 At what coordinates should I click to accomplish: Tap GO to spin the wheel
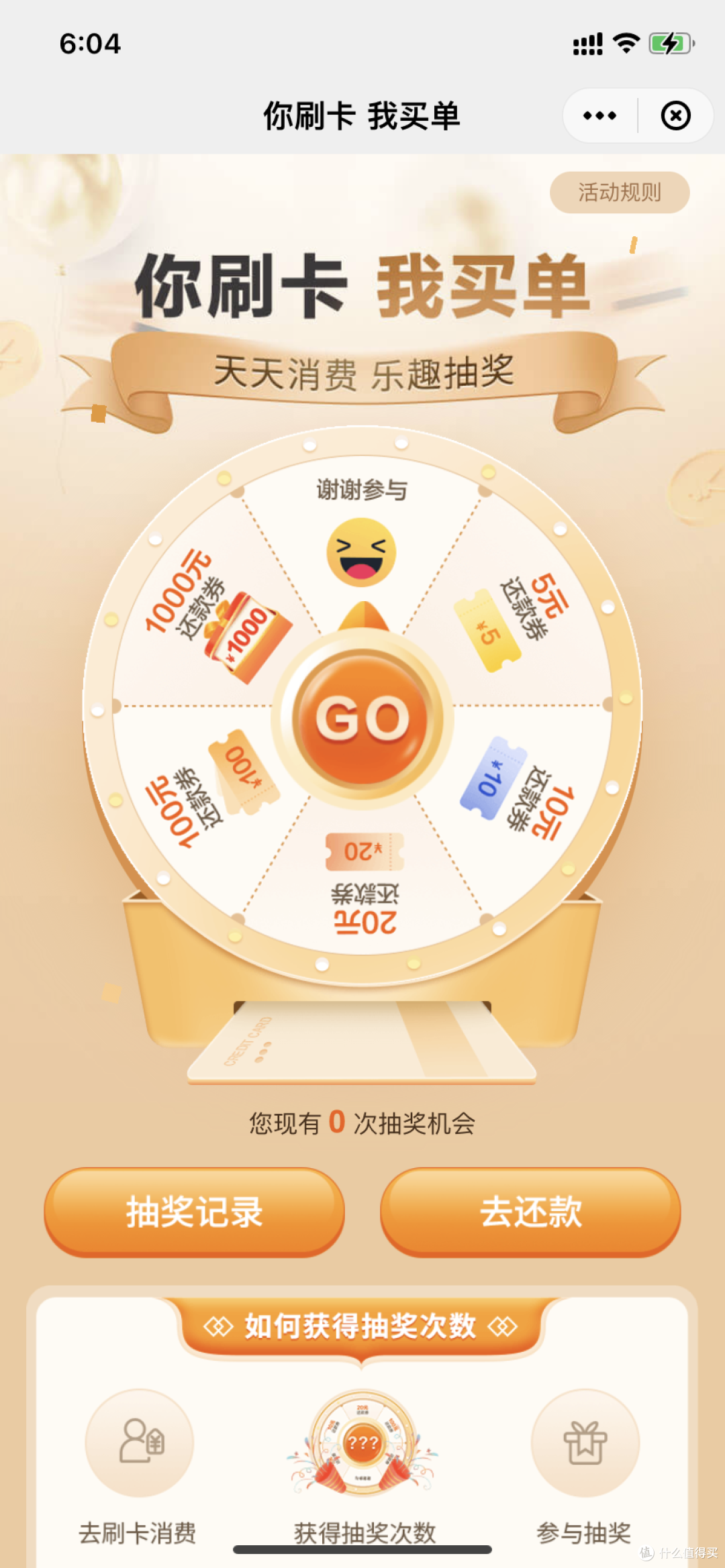[362, 718]
